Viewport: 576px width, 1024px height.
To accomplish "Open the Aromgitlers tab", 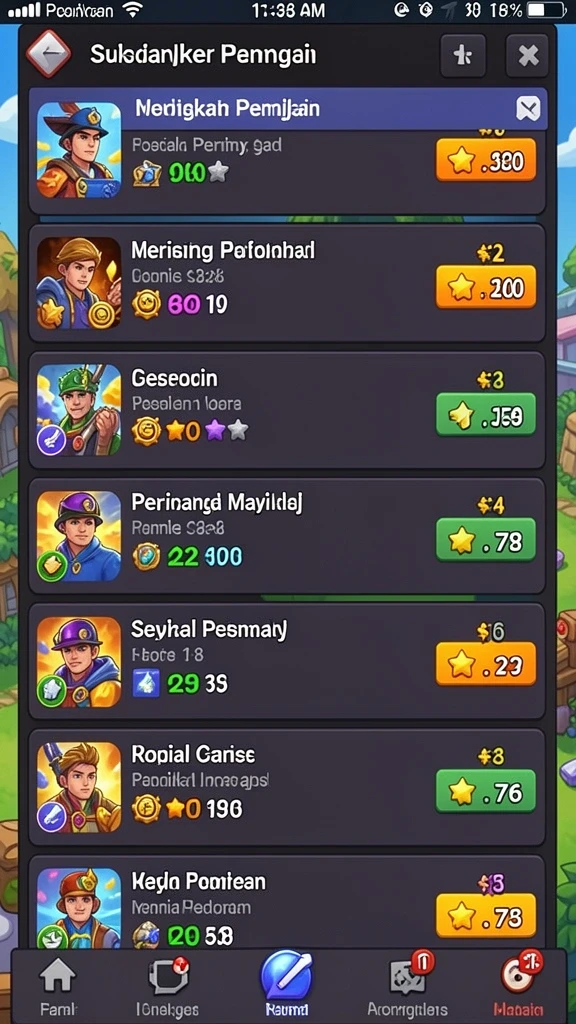I will click(x=407, y=987).
